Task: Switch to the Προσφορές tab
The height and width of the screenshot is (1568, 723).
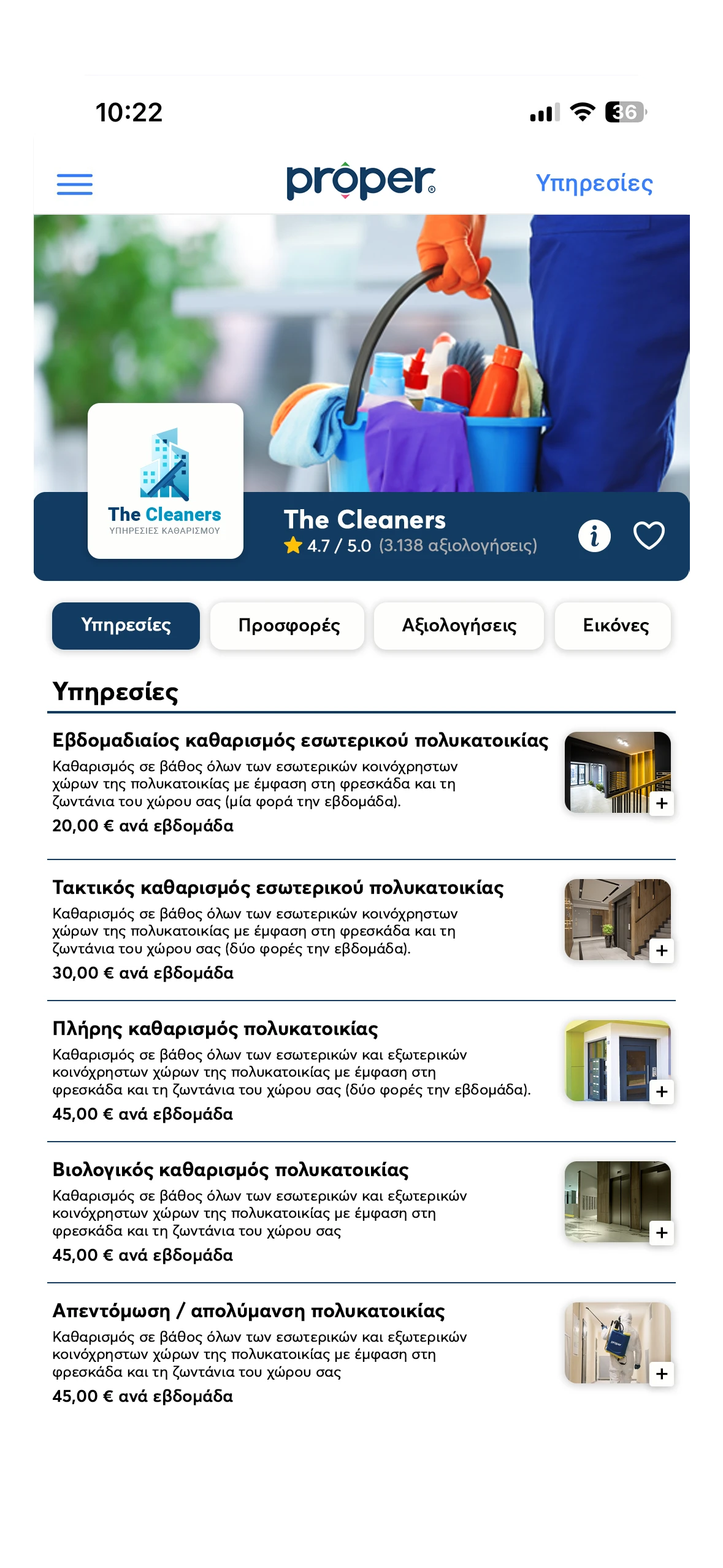Action: point(288,626)
